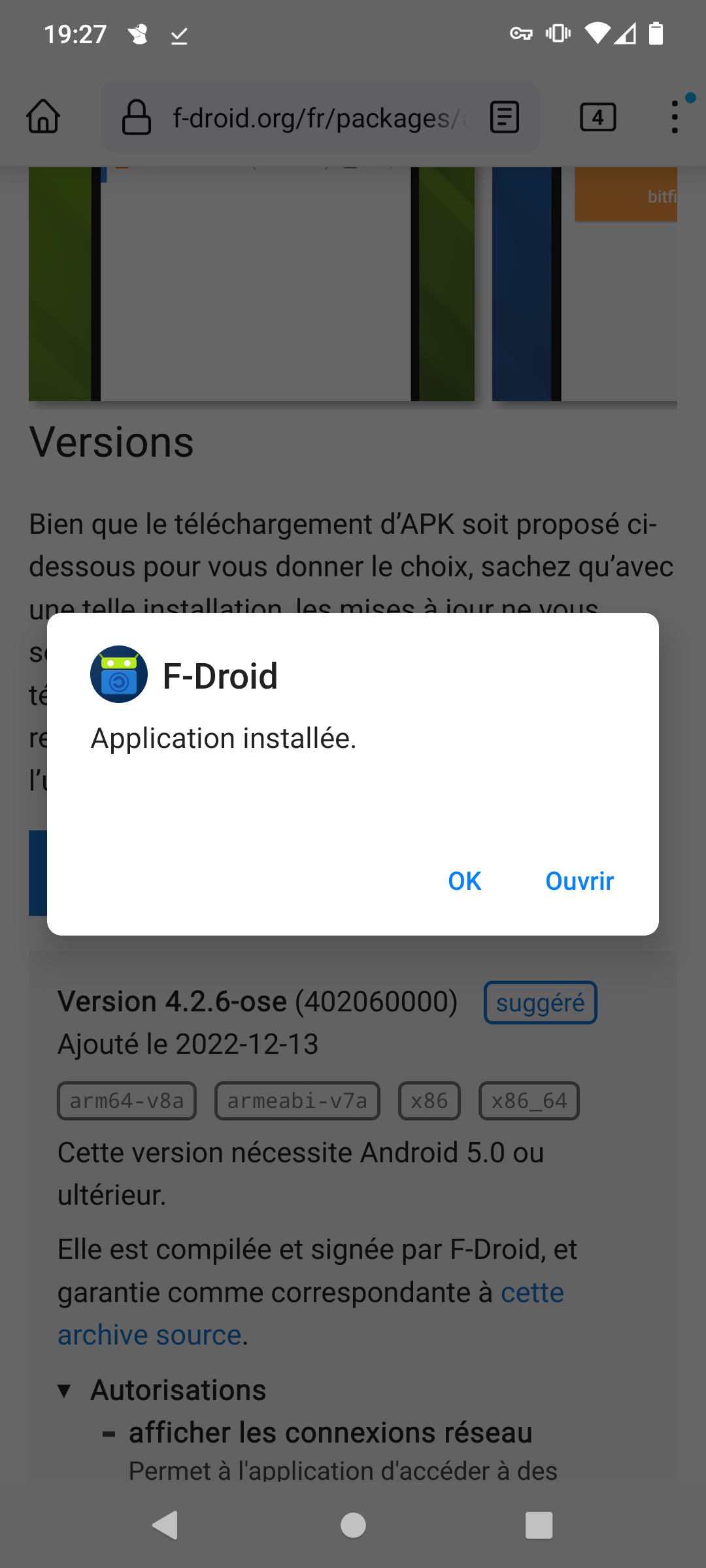Dismiss the install dialog with OK

(464, 881)
